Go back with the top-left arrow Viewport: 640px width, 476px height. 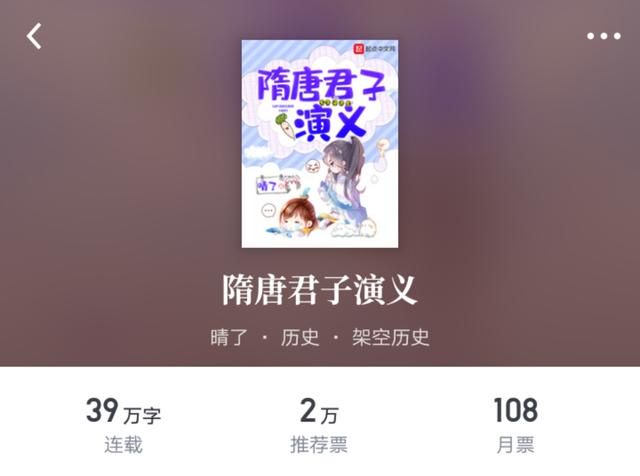click(35, 37)
